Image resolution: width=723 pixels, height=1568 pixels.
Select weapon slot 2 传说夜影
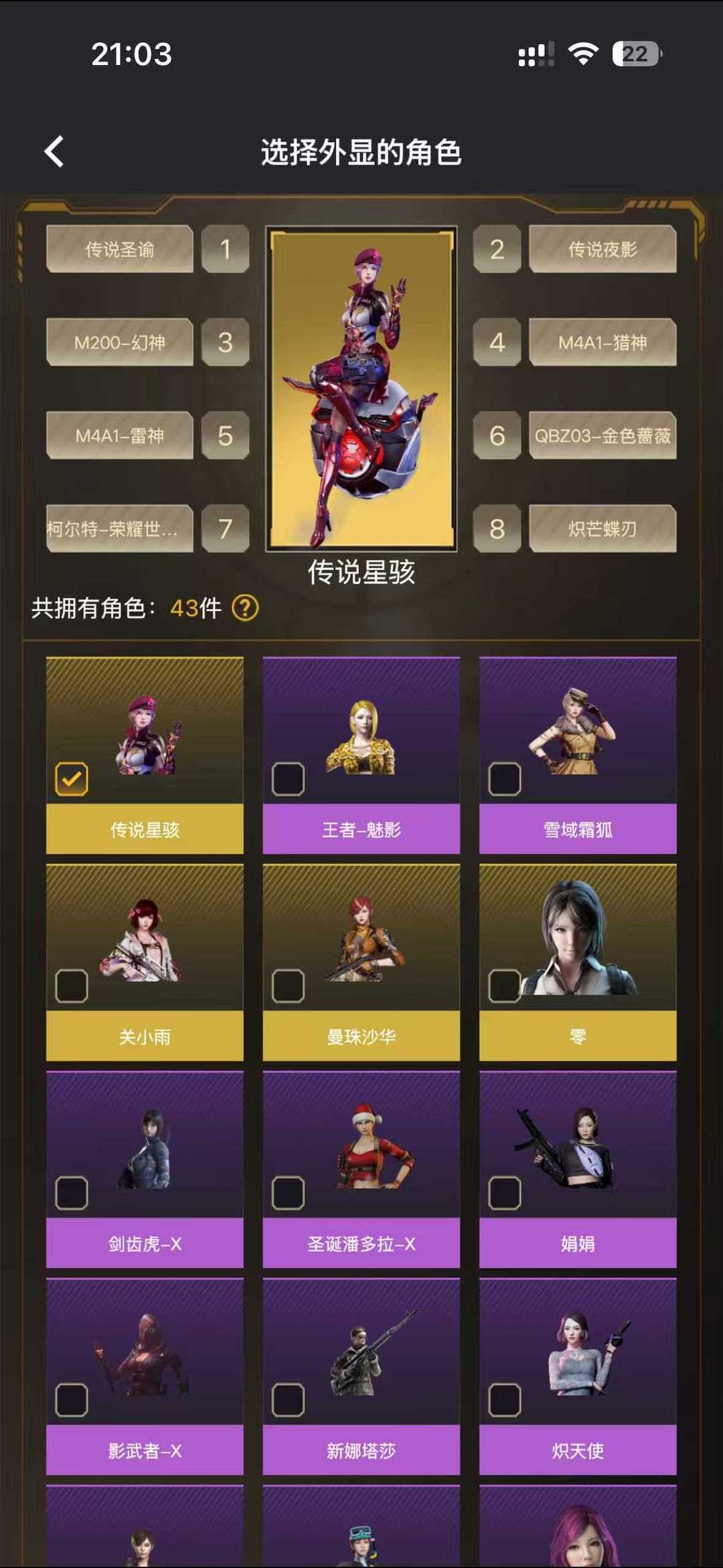click(x=602, y=249)
